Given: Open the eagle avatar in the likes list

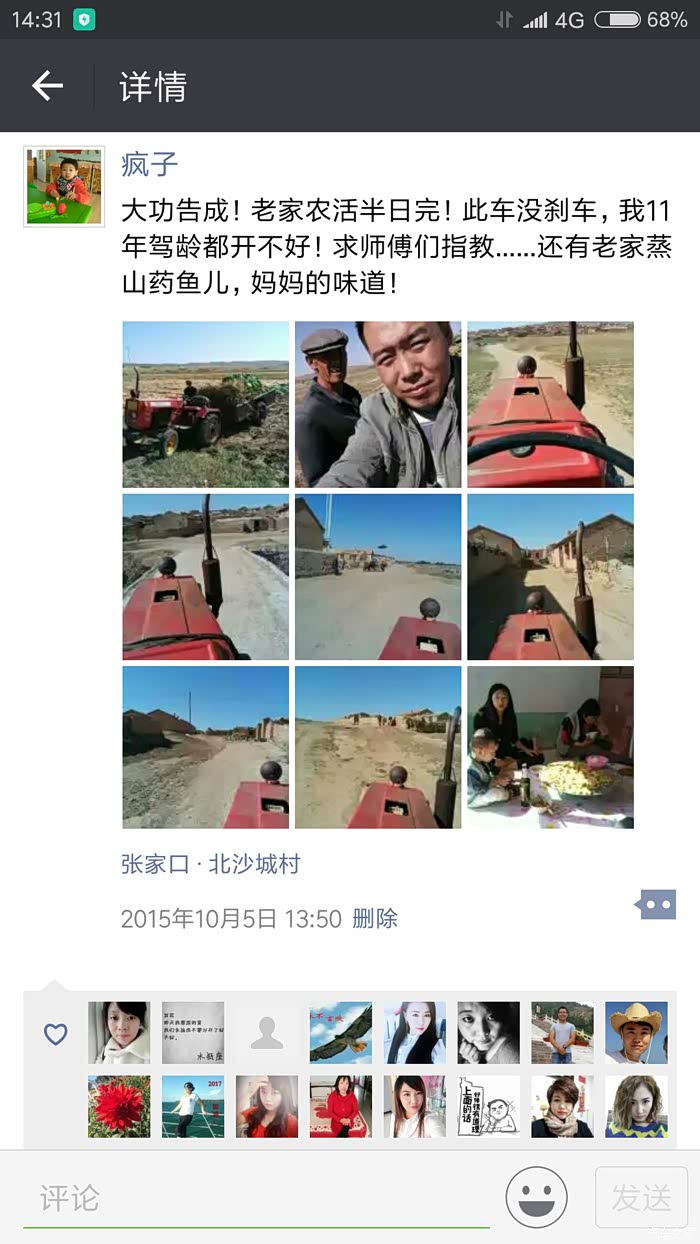Looking at the screenshot, I should click(x=341, y=1033).
